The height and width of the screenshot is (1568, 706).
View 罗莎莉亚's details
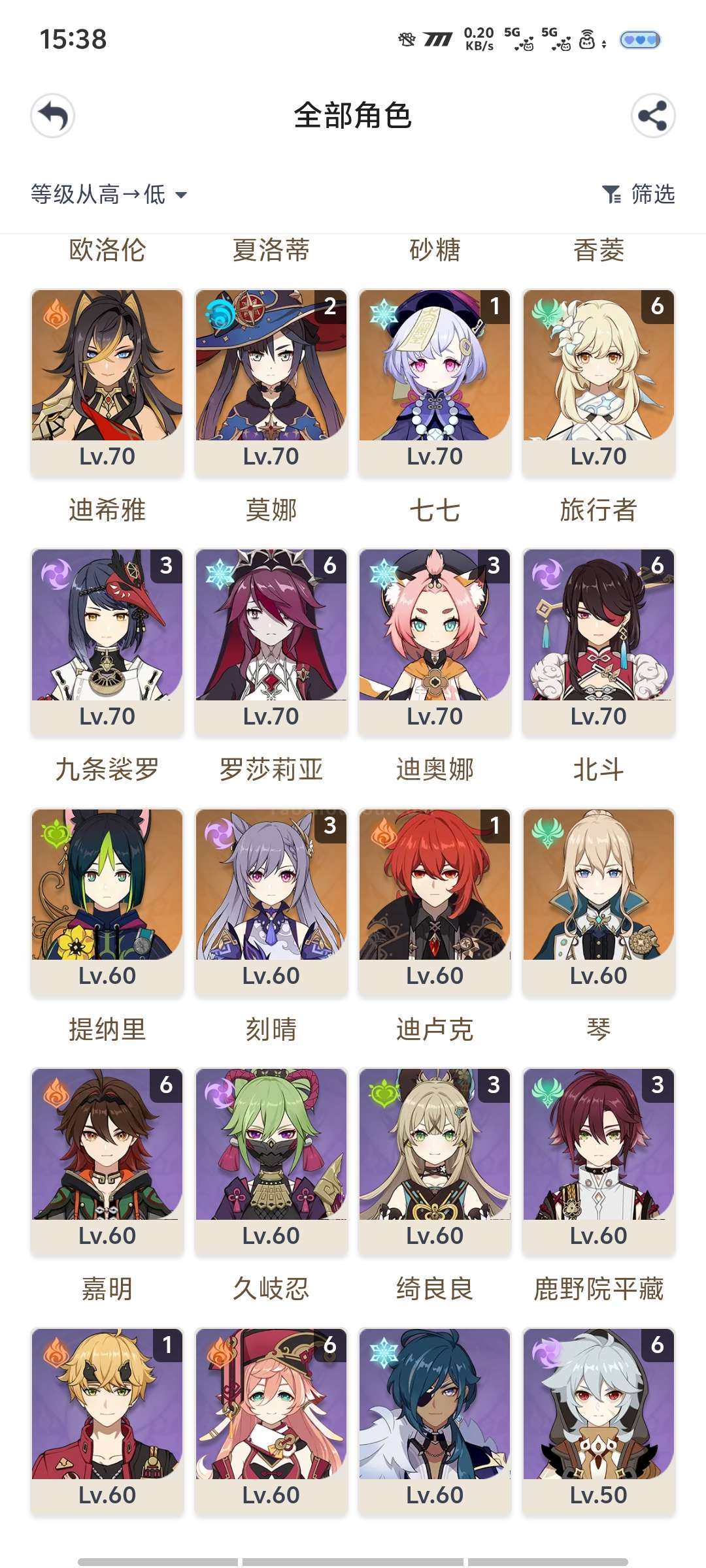coord(271,643)
